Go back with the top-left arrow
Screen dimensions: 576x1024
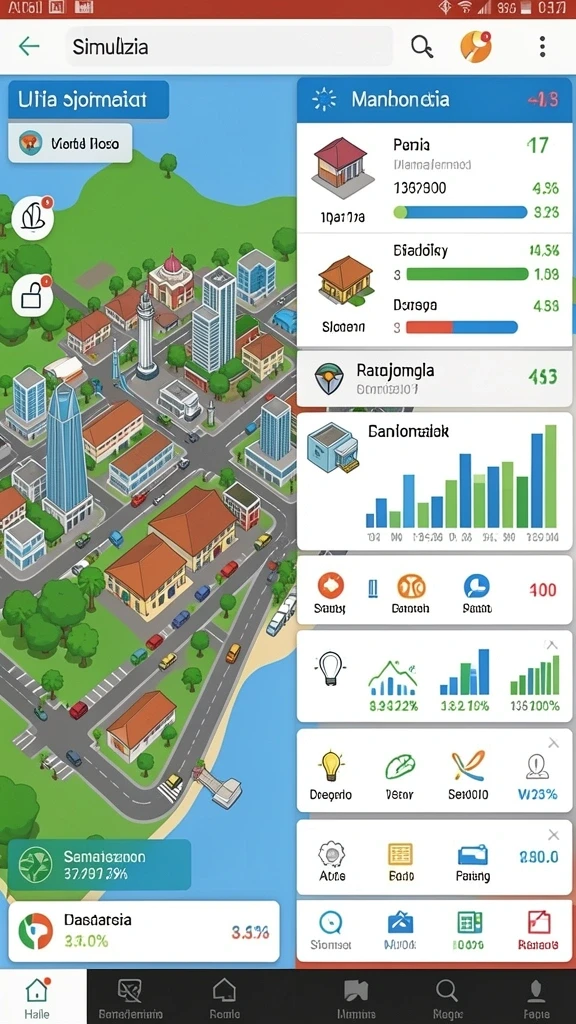pyautogui.click(x=29, y=46)
